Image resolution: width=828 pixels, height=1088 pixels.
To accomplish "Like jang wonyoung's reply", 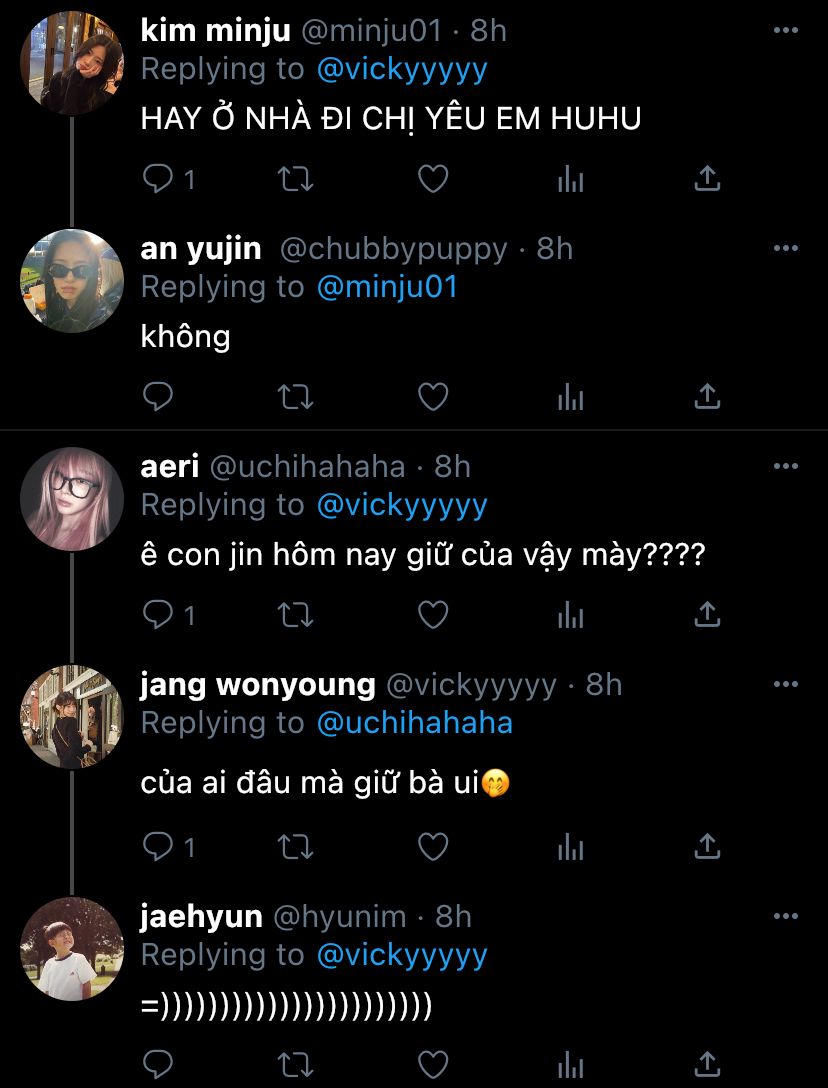I will coord(433,847).
